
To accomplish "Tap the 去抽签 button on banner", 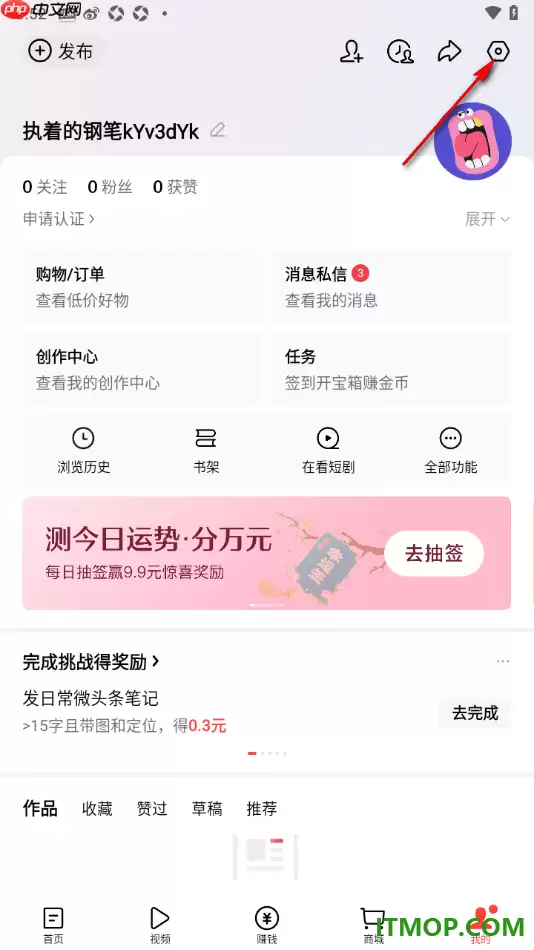I will click(x=434, y=553).
